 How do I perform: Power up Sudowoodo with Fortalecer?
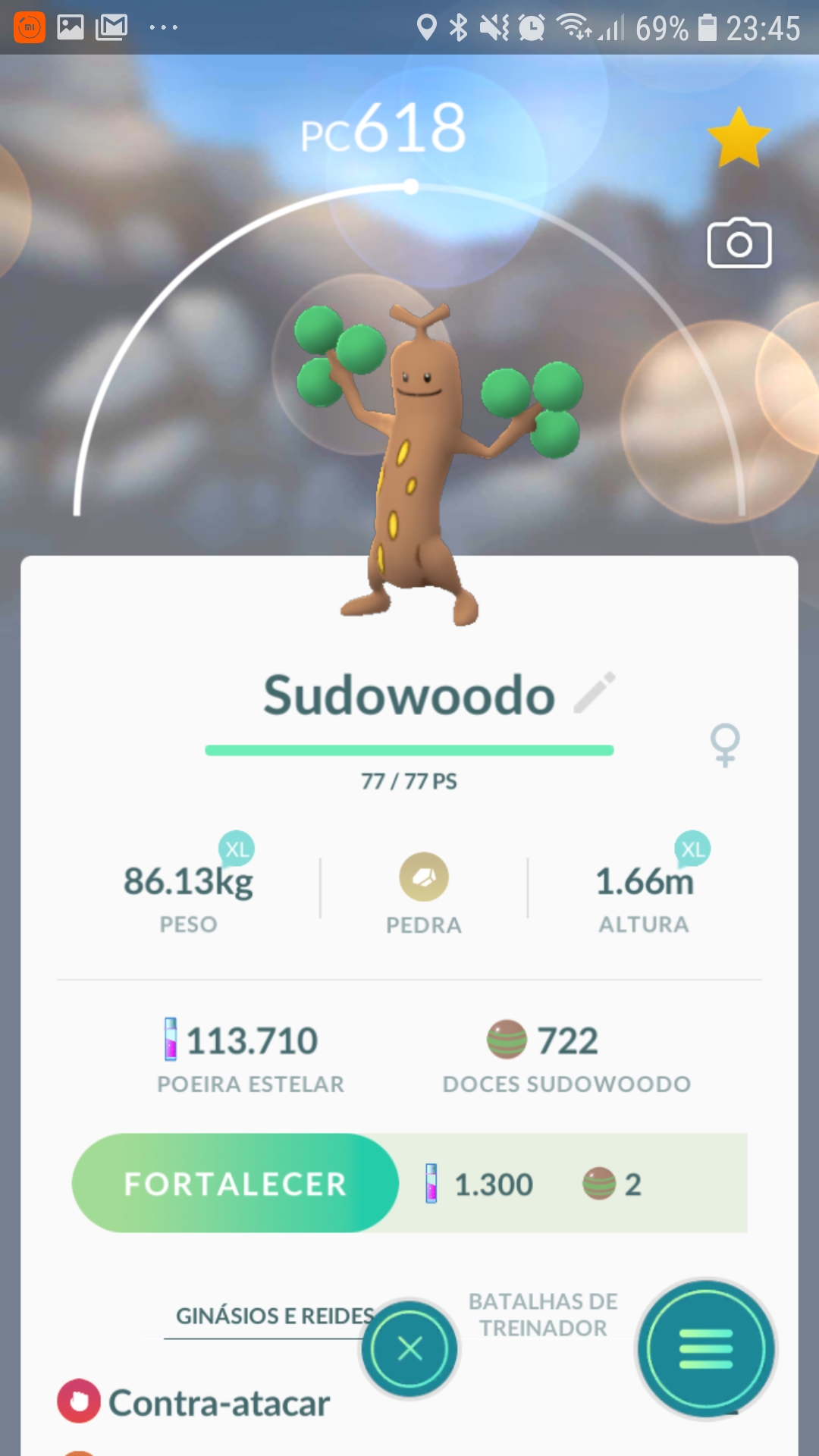(235, 1183)
